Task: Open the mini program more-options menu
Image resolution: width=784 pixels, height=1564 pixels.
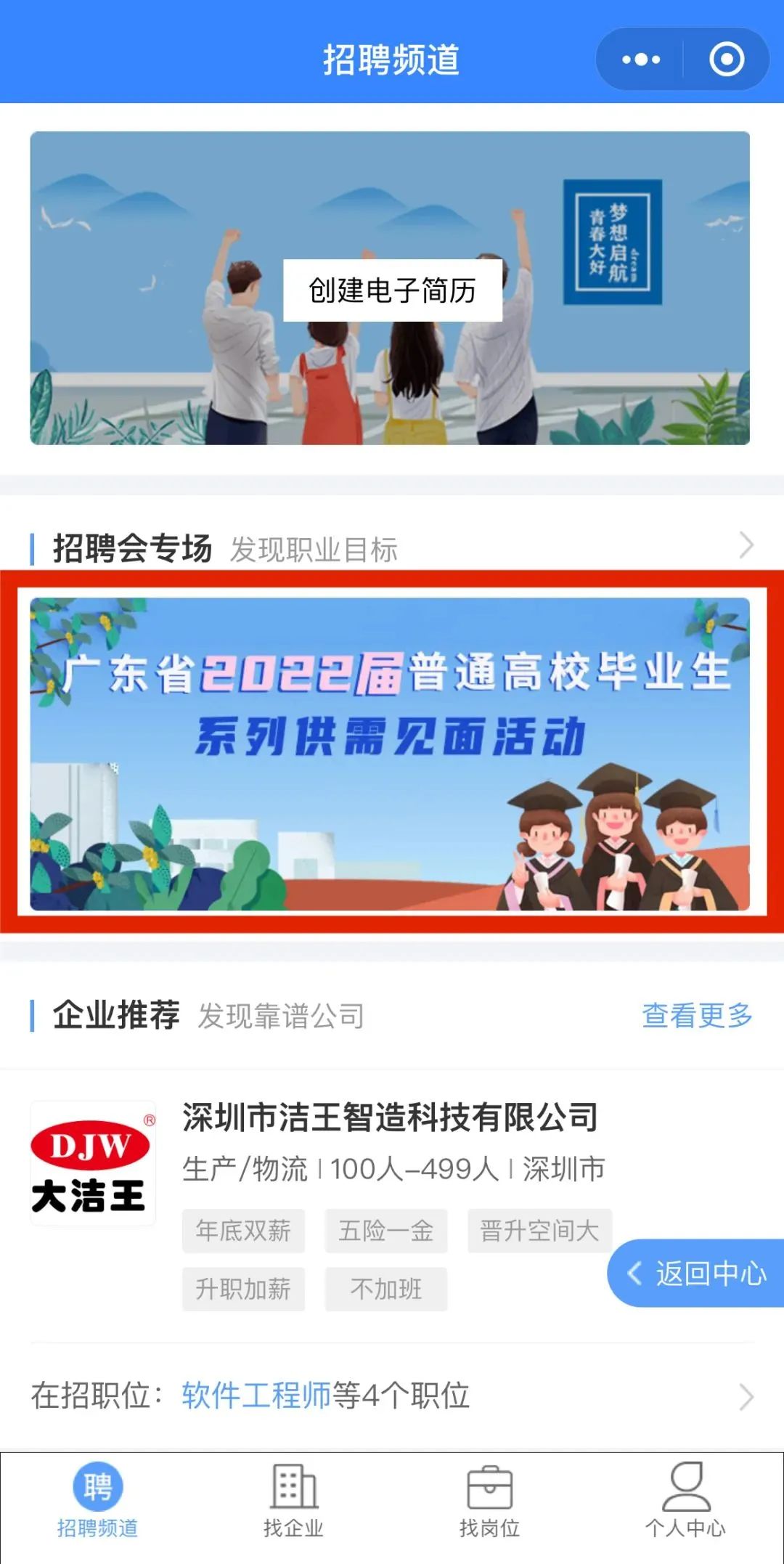Action: tap(641, 60)
